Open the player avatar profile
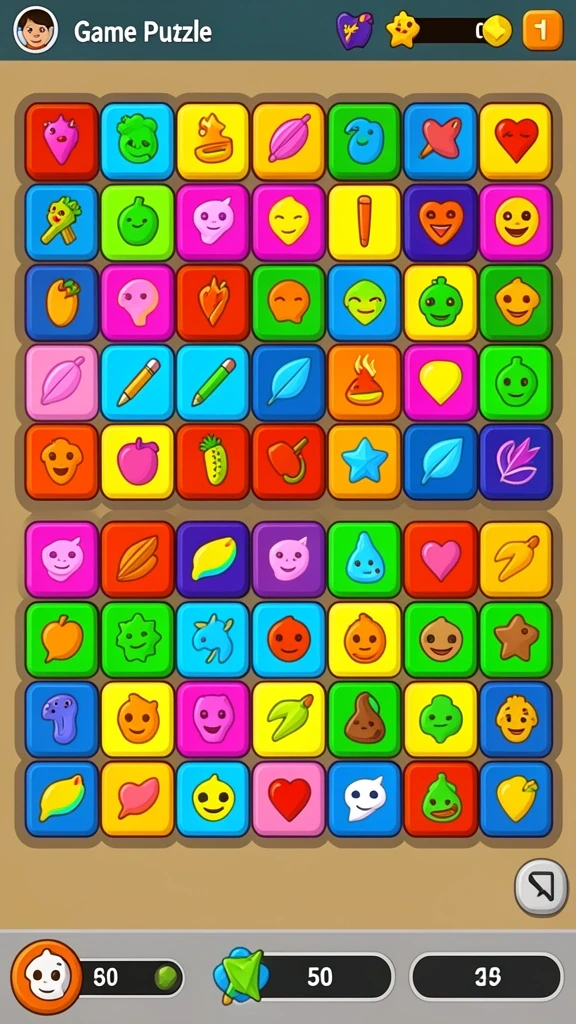 (x=35, y=29)
